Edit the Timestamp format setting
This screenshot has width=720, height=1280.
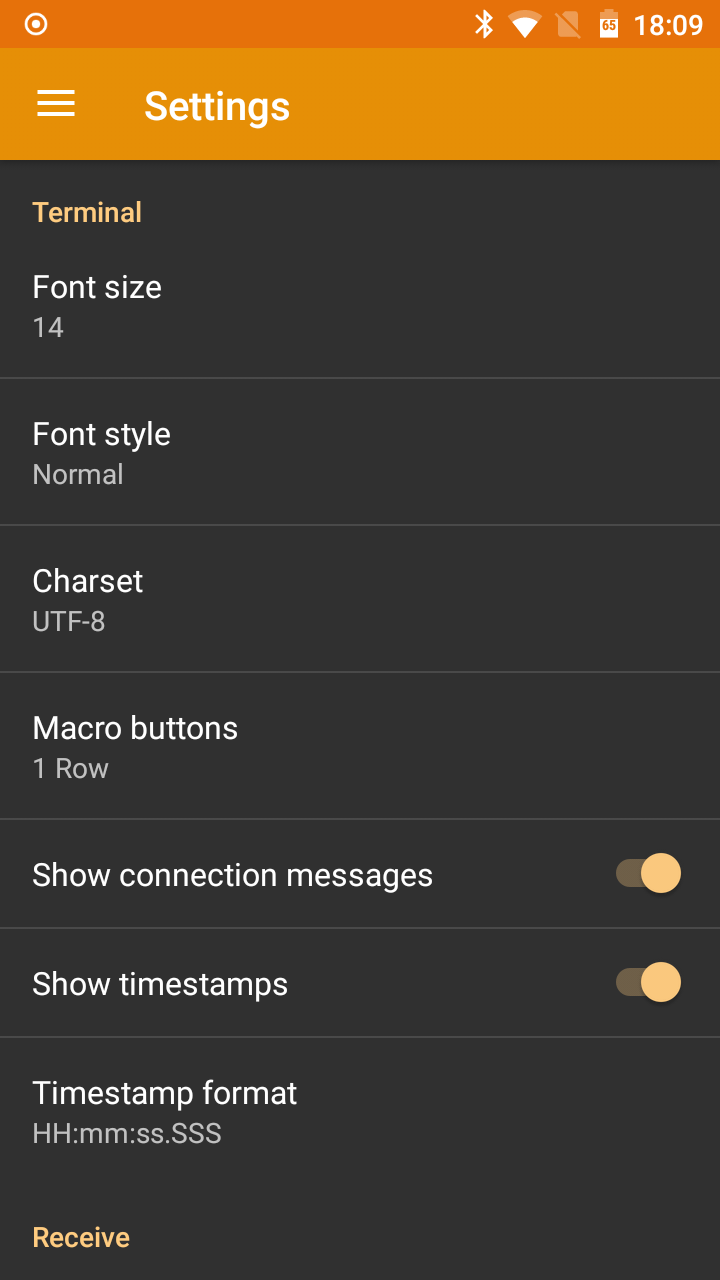(360, 1111)
